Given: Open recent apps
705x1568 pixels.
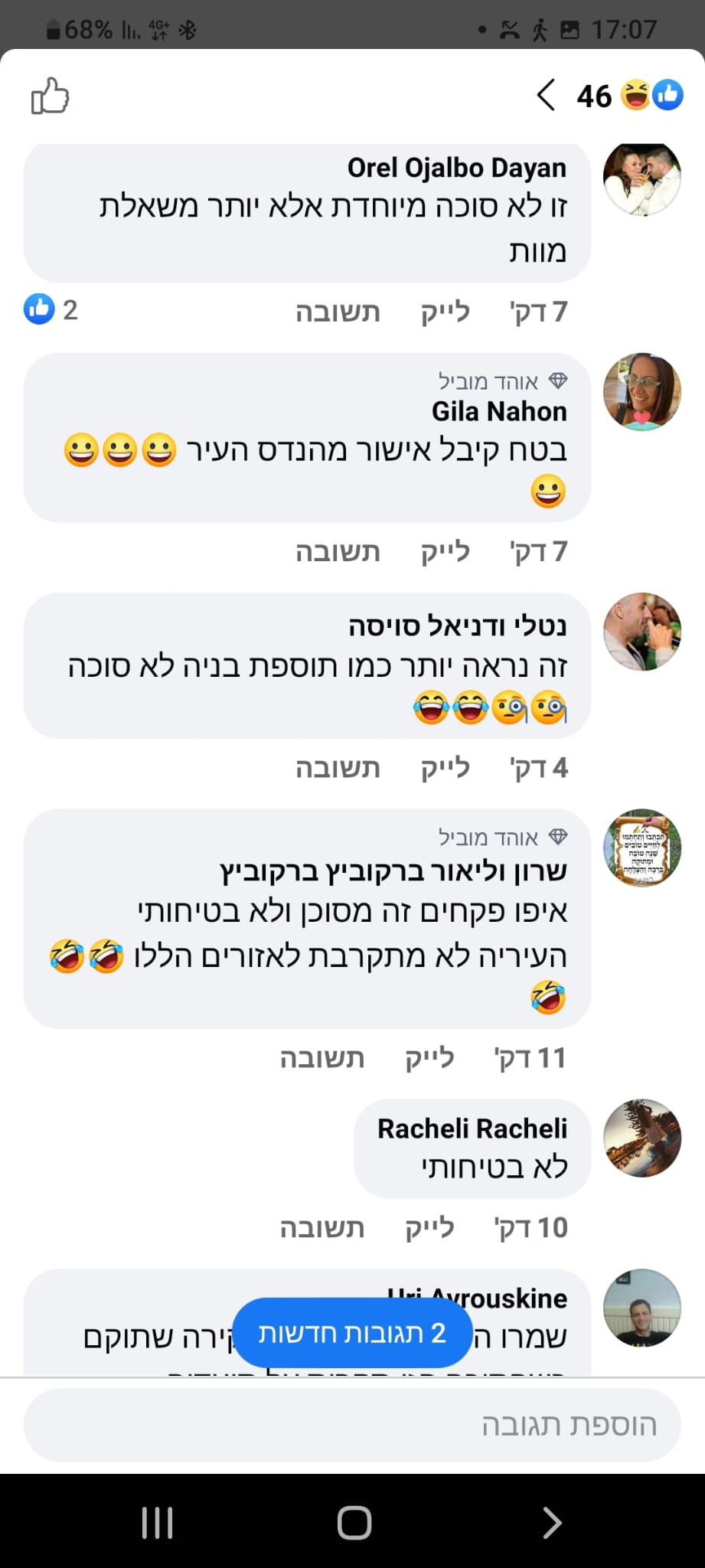Looking at the screenshot, I should tap(158, 1523).
